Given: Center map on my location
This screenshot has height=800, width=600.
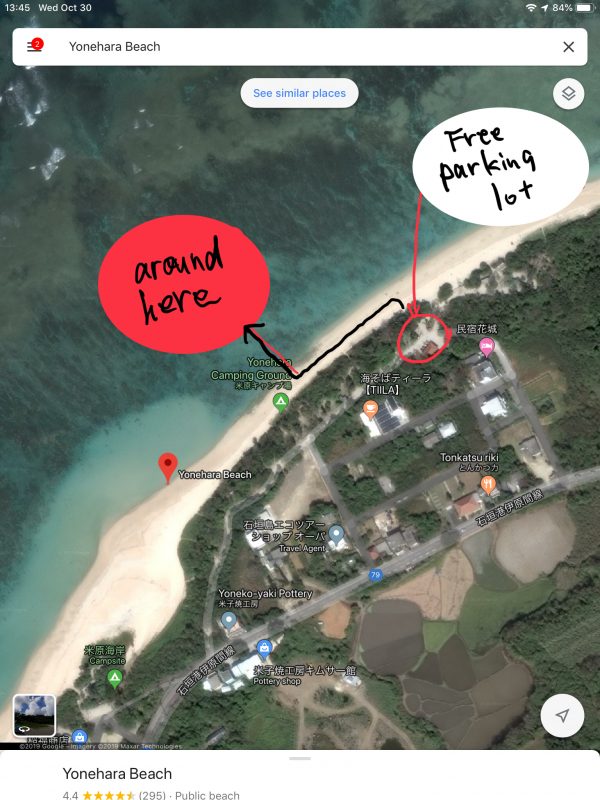Looking at the screenshot, I should pyautogui.click(x=563, y=716).
